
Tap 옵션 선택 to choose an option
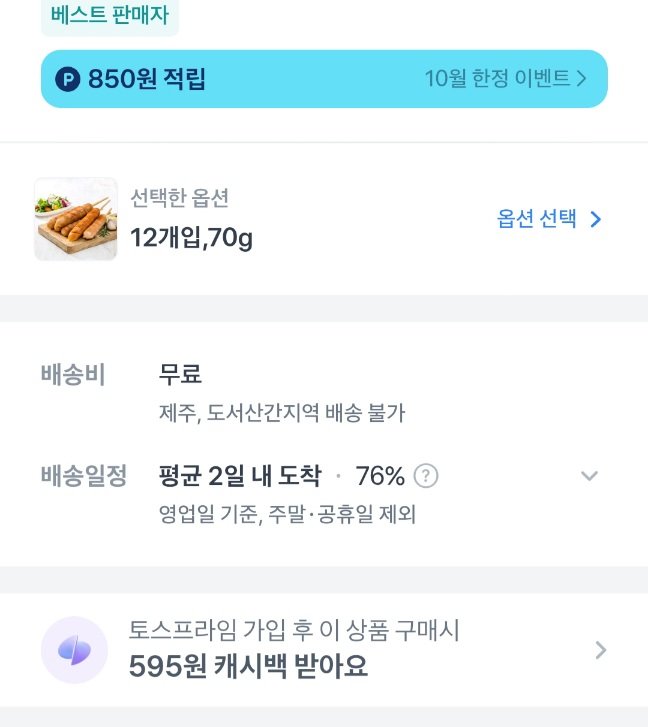549,219
